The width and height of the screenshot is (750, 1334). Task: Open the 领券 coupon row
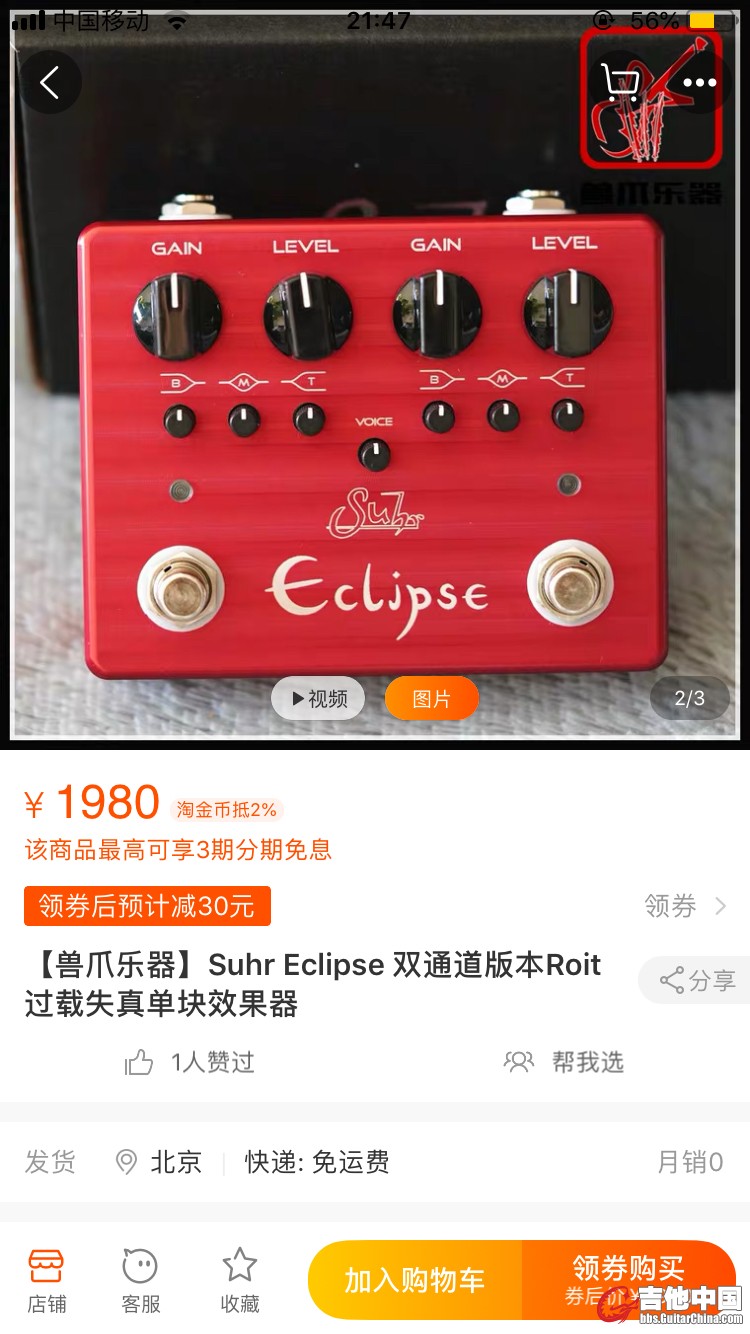[685, 906]
